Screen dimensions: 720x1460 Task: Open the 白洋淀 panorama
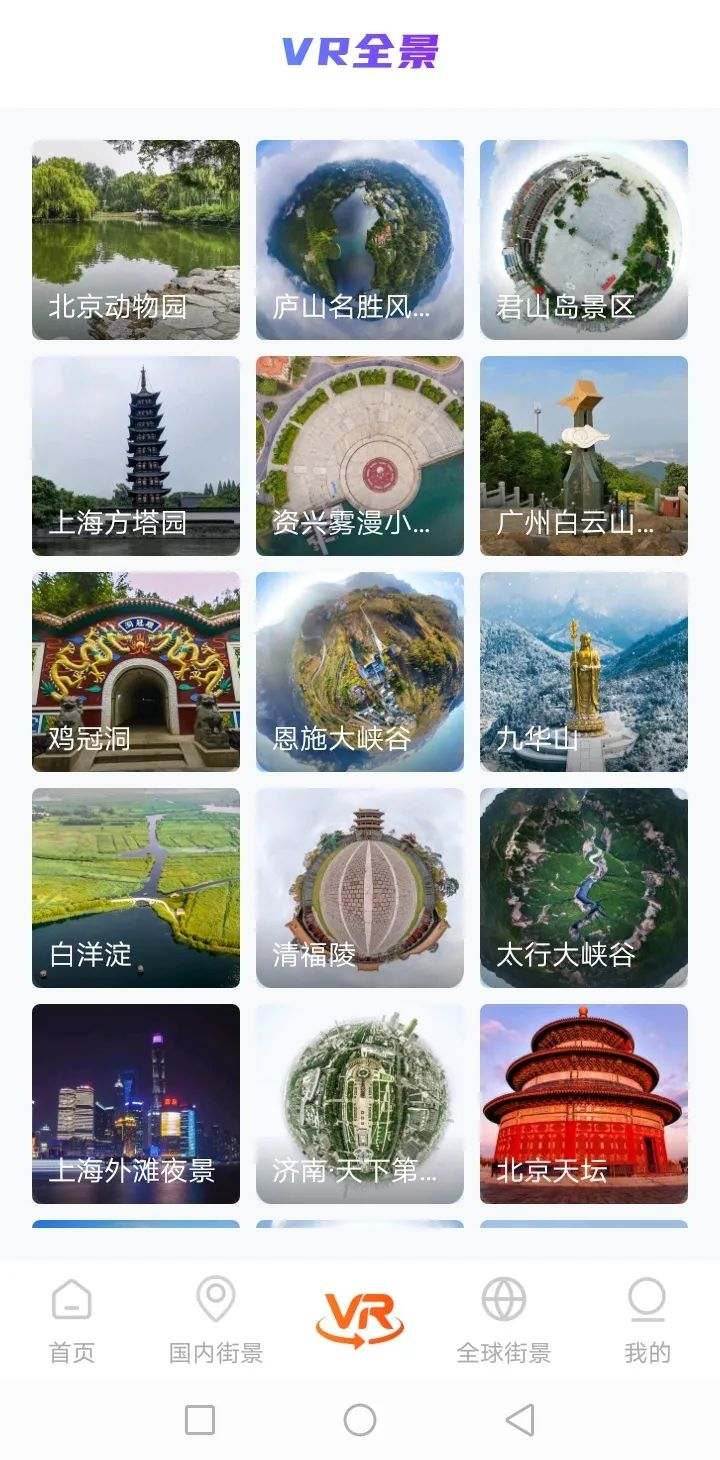(x=136, y=888)
